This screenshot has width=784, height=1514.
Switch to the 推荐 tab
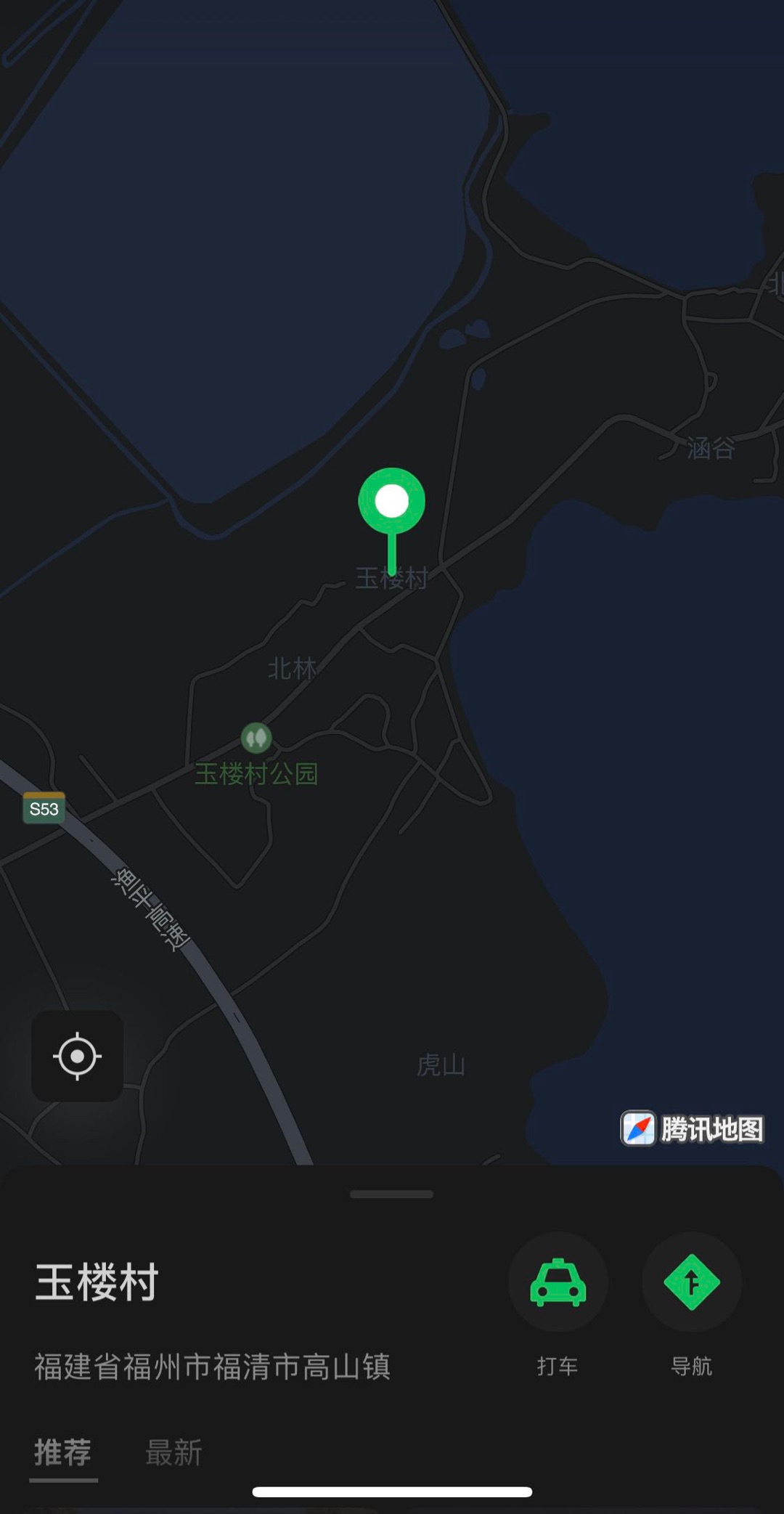63,1452
